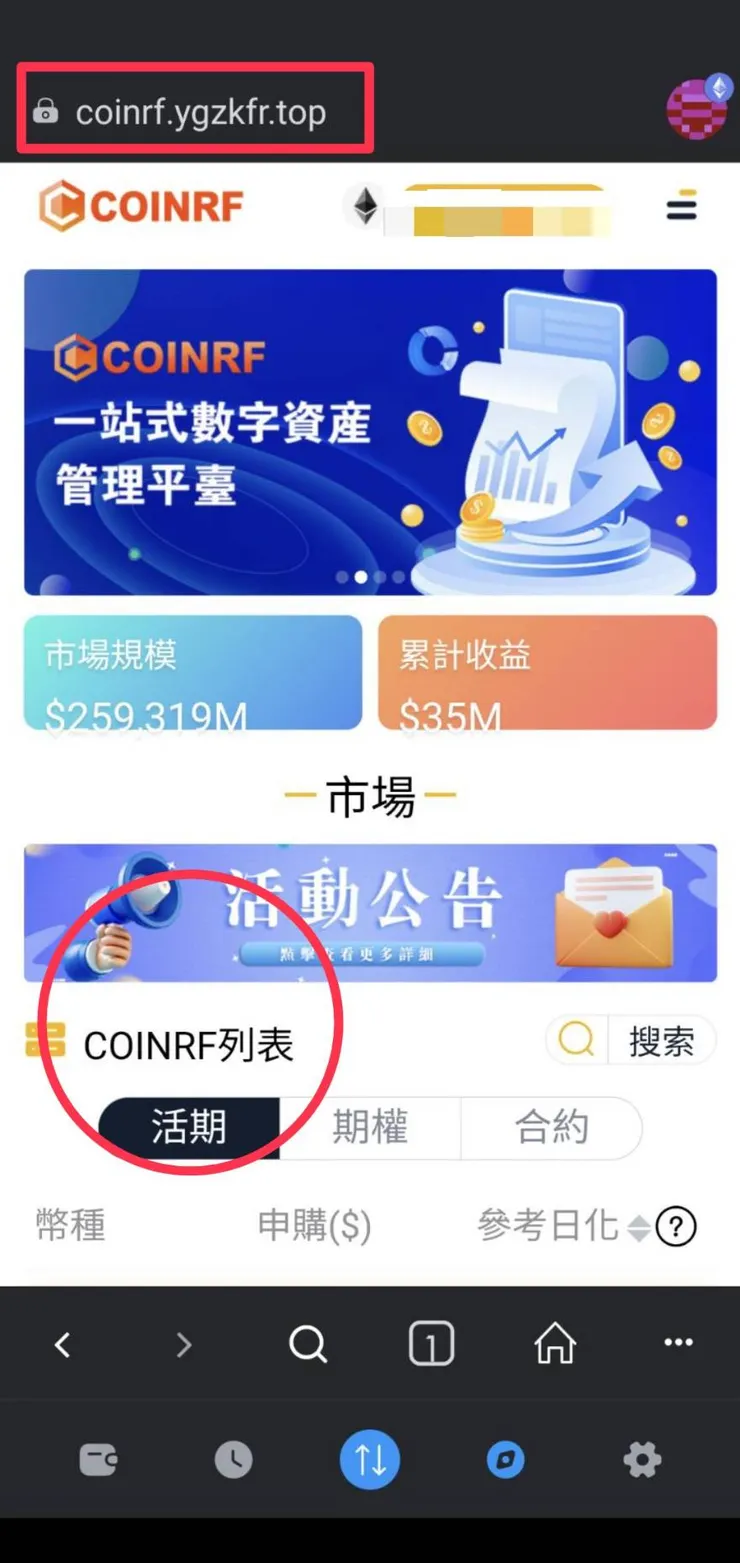This screenshot has height=1563, width=740.
Task: Open the settings gear in bottom bar
Action: 641,1459
